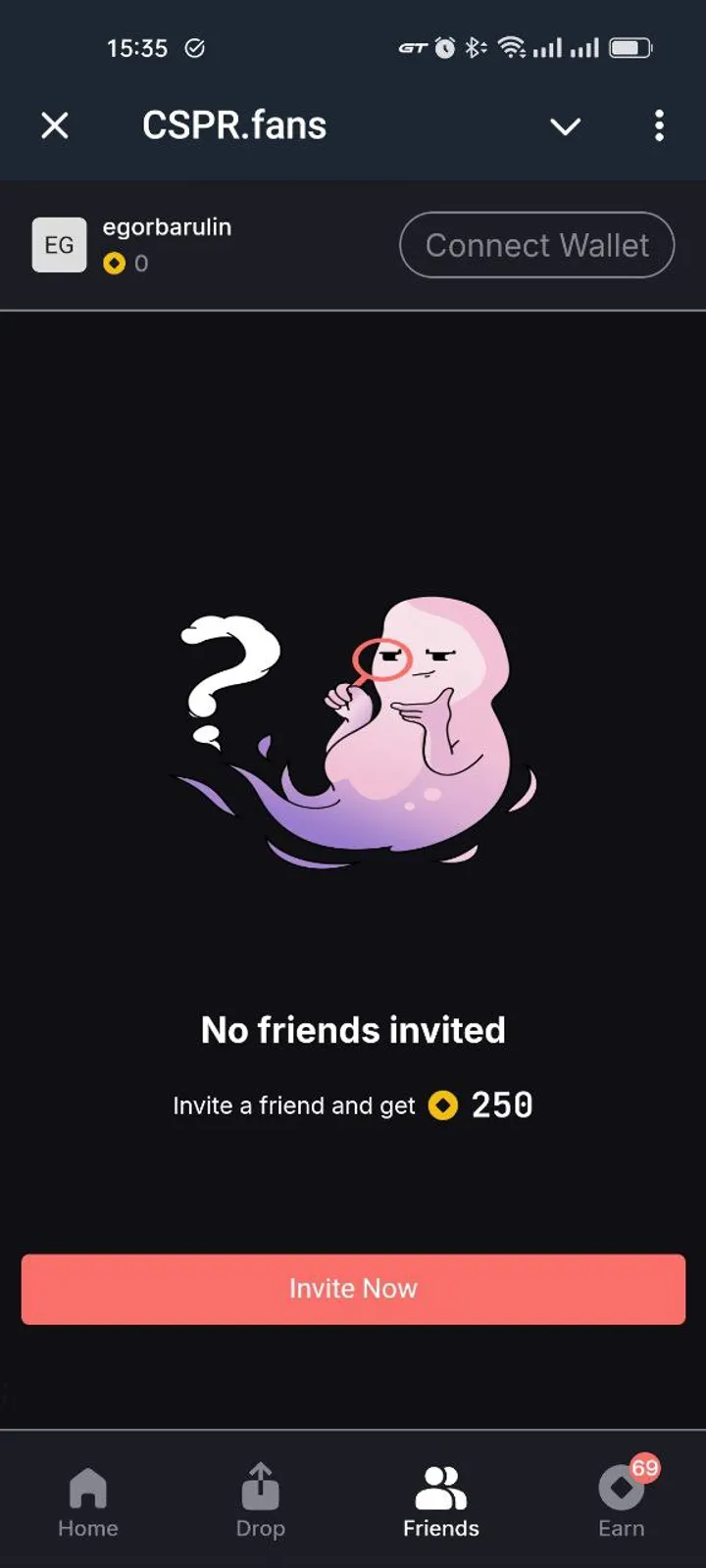Close the CSPR.fans mini app
Viewport: 706px width, 1568px height.
coord(55,125)
